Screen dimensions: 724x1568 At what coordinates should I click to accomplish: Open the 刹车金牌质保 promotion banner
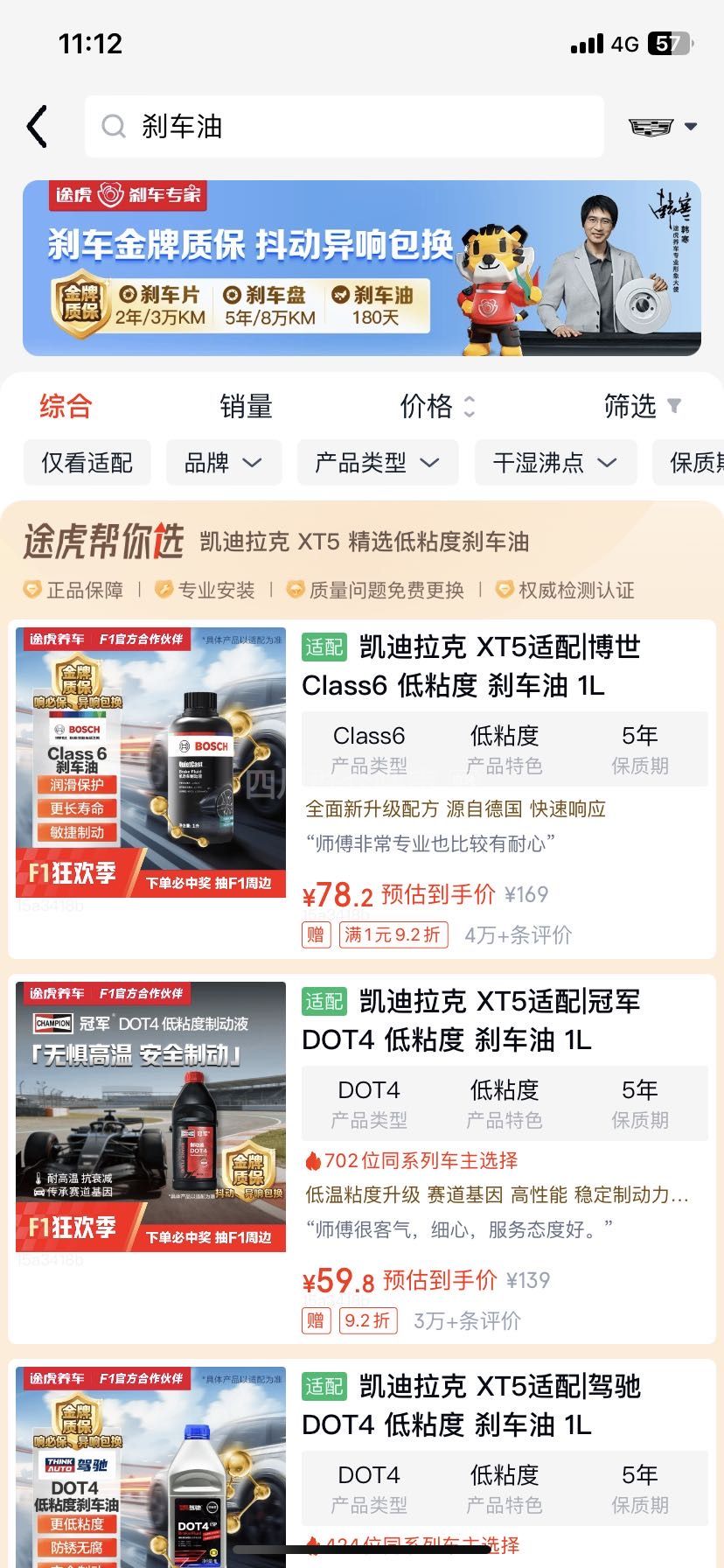[362, 268]
